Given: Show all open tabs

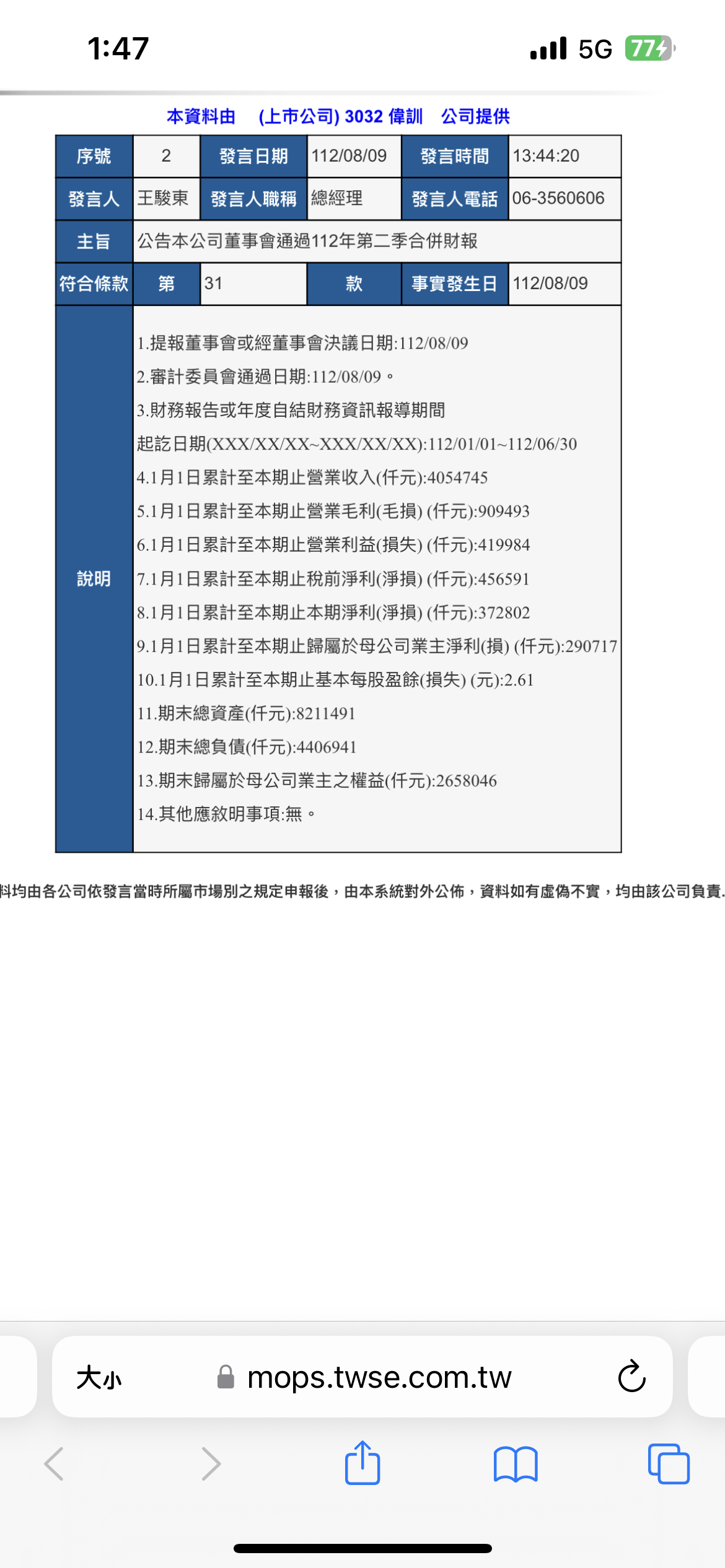Looking at the screenshot, I should click(x=669, y=1464).
